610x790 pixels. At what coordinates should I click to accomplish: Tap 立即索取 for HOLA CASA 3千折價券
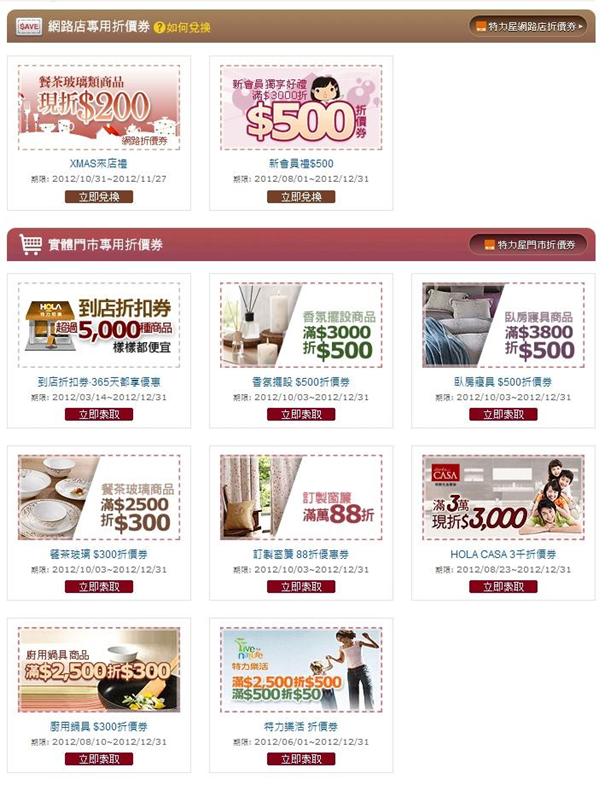coord(503,586)
